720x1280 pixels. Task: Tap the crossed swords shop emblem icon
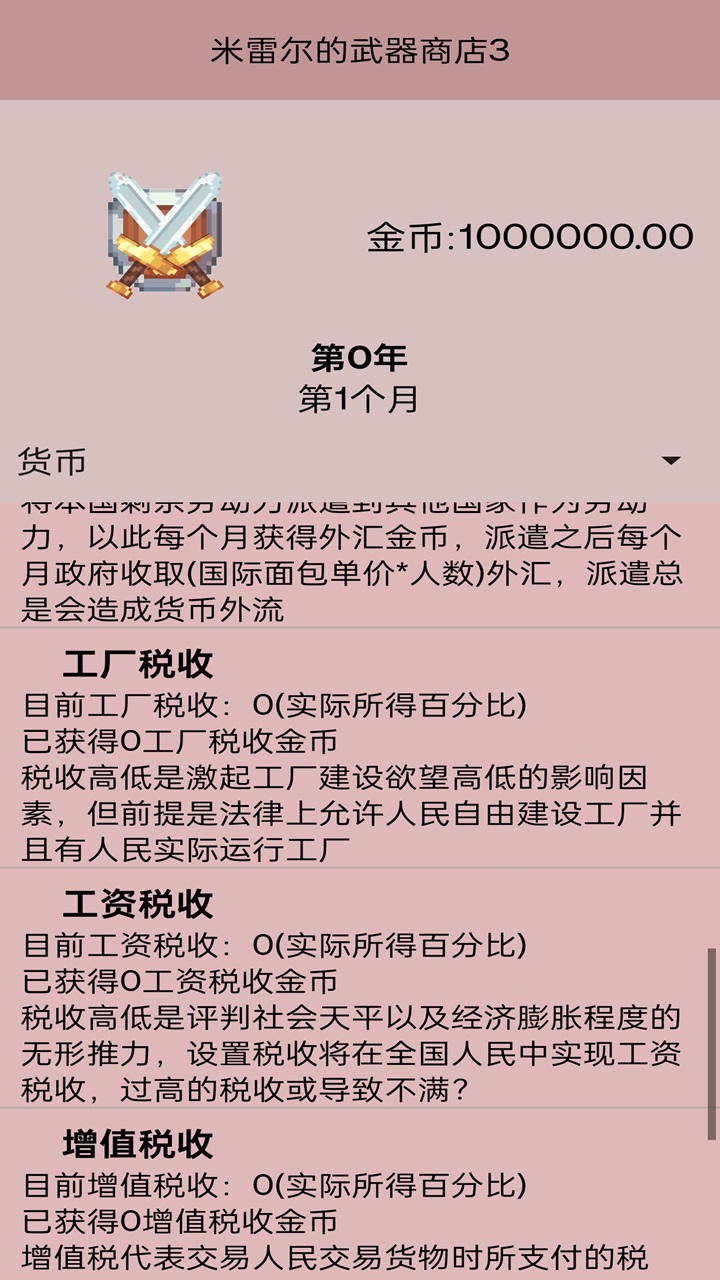tap(162, 232)
